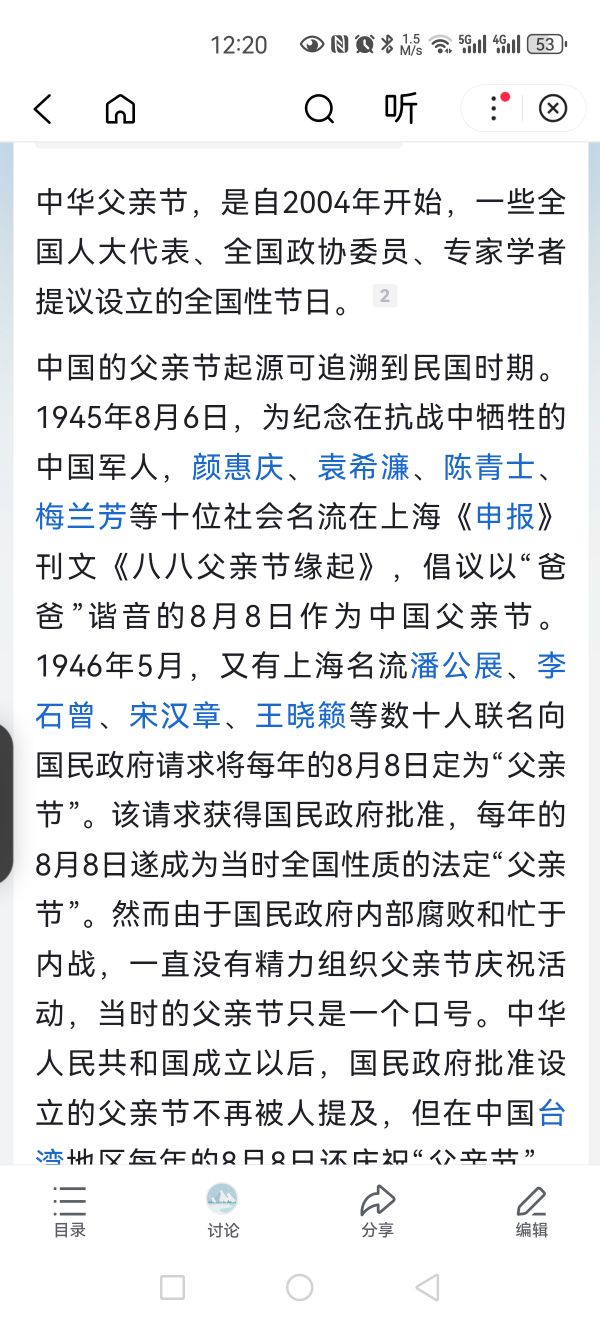Close the mini program

(x=553, y=109)
